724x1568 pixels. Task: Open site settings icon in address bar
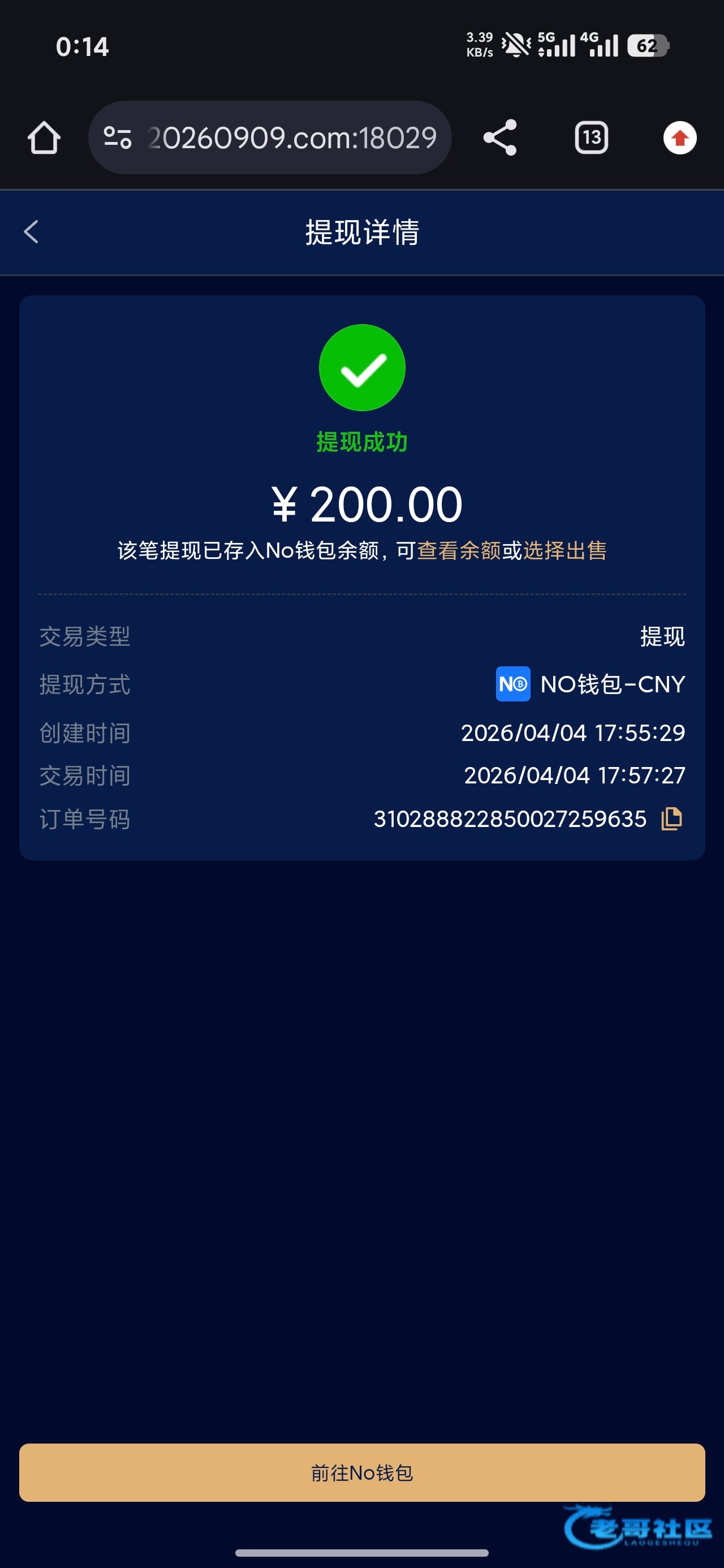pos(118,137)
